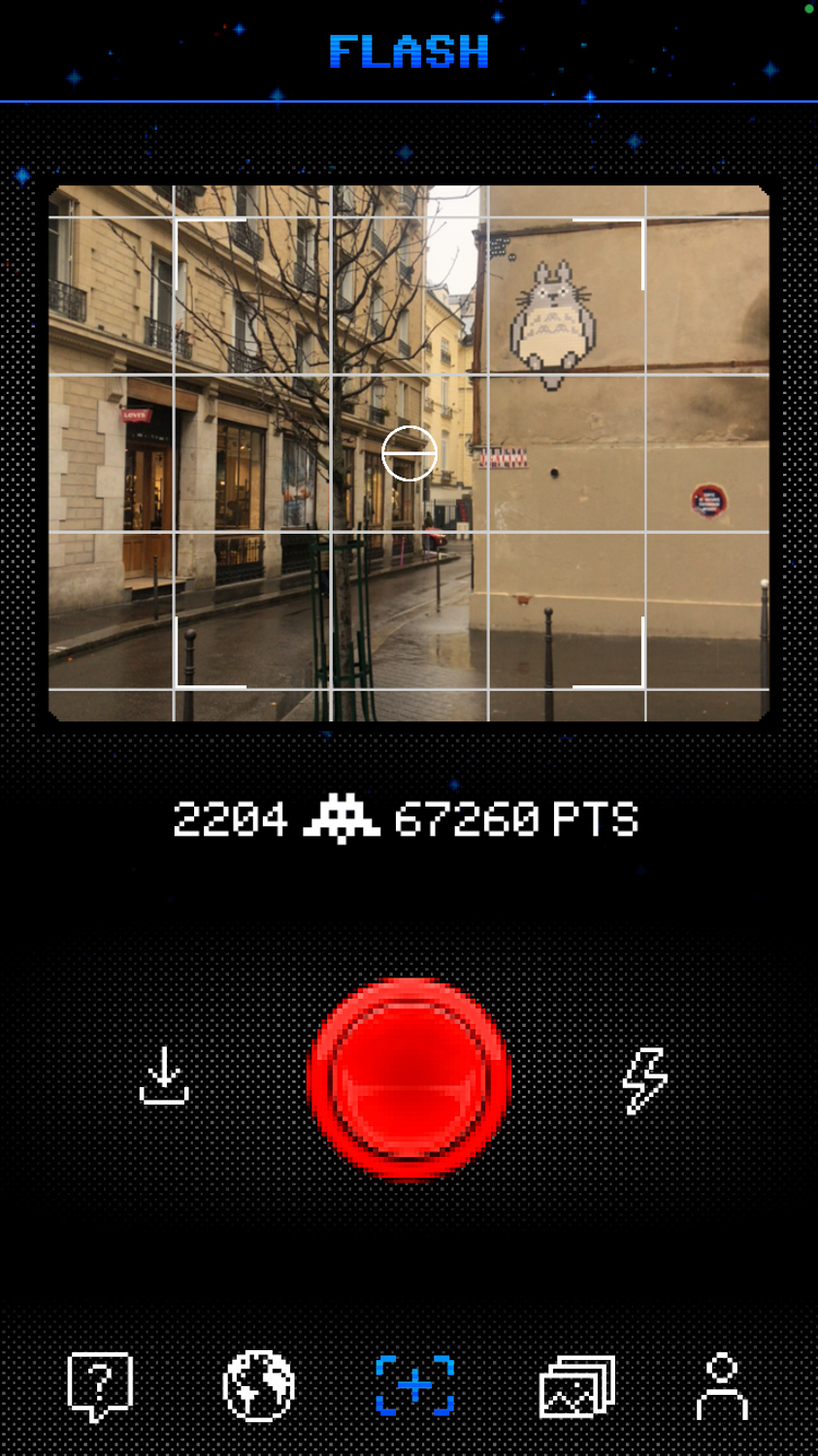This screenshot has width=818, height=1456.
Task: Switch to the world globe tab
Action: pyautogui.click(x=258, y=1386)
